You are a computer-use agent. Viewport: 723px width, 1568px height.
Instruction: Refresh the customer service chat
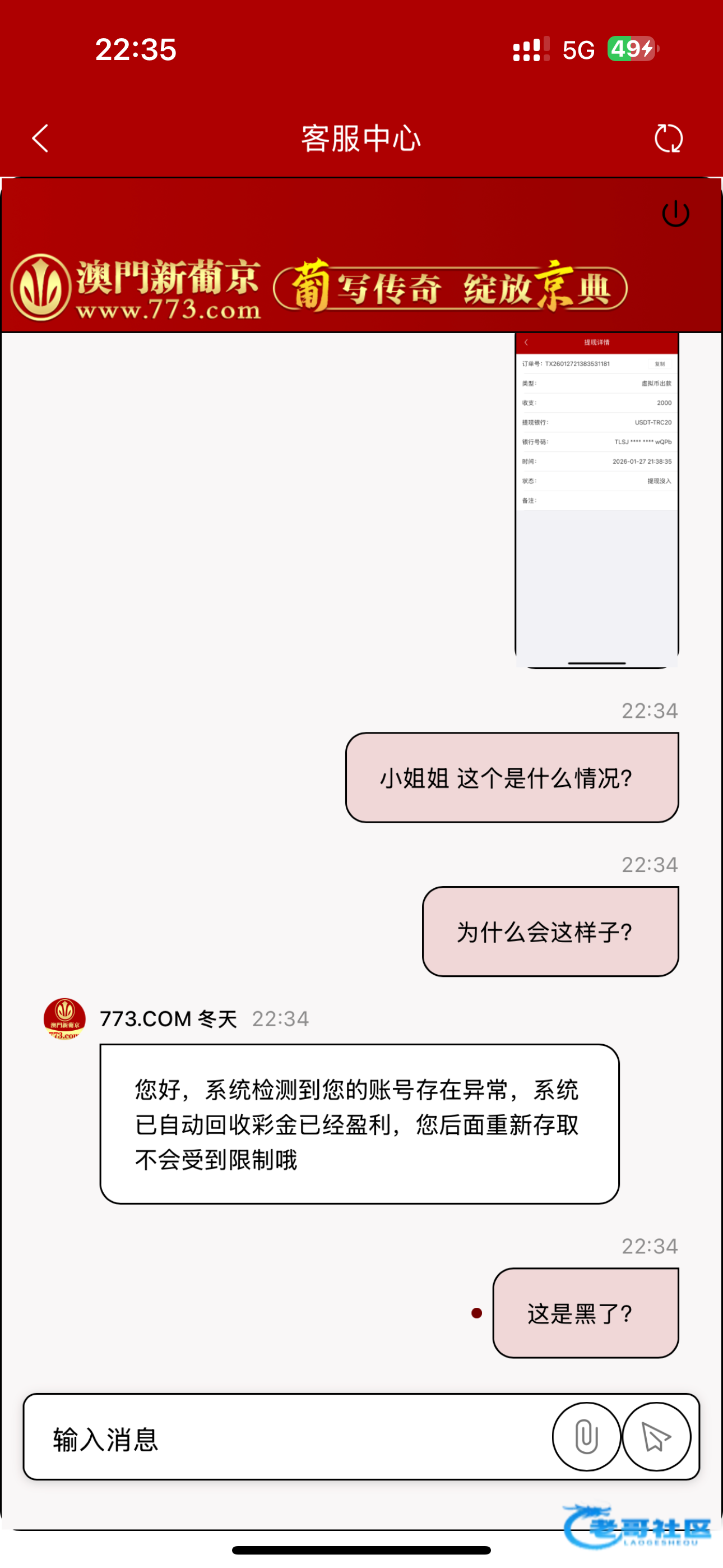click(x=668, y=138)
